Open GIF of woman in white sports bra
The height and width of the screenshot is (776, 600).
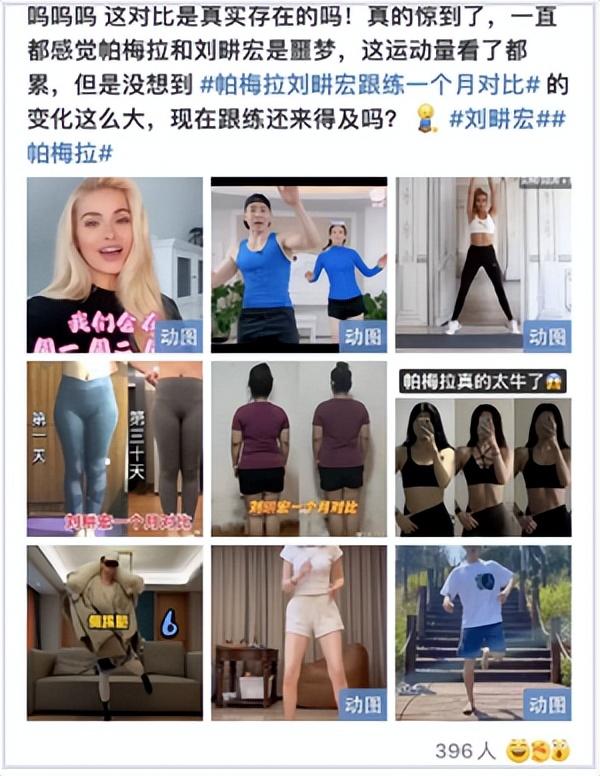[x=483, y=264]
